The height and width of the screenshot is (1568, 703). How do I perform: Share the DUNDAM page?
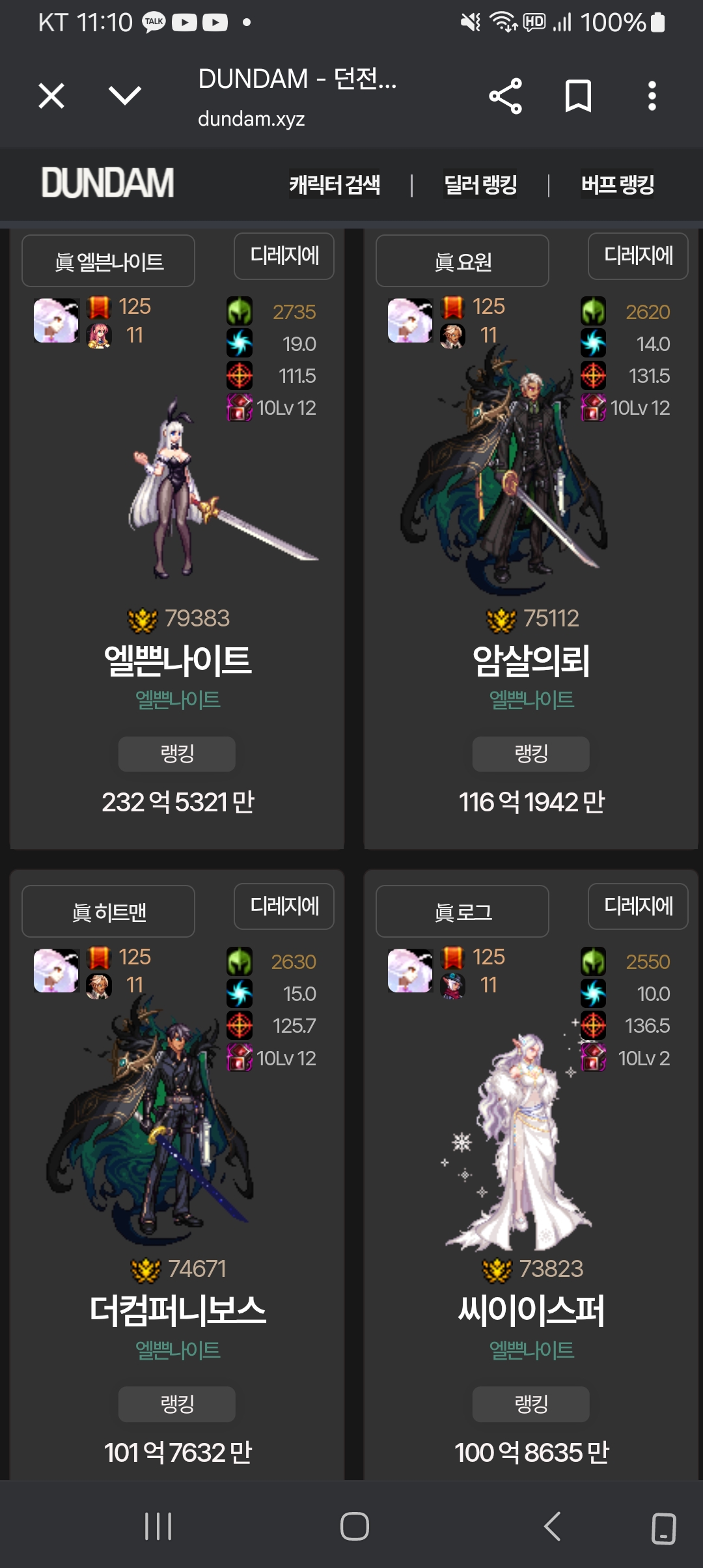coord(506,96)
